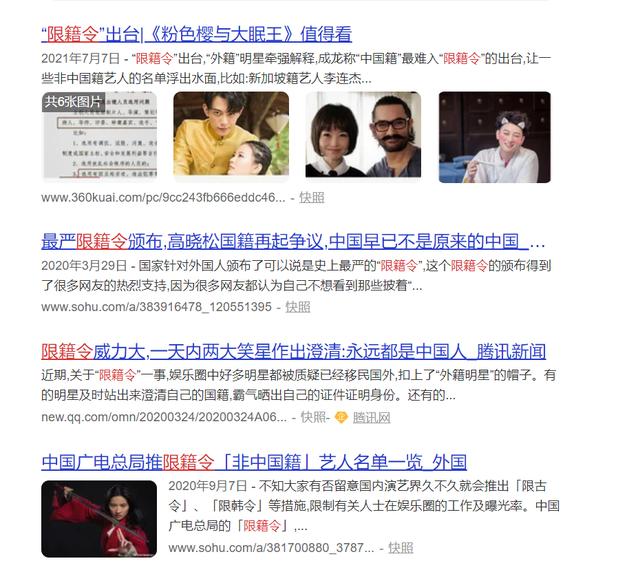Image resolution: width=640 pixels, height=572 pixels.
Task: Open the '共6张图片' document thumbnail
Action: click(99, 137)
